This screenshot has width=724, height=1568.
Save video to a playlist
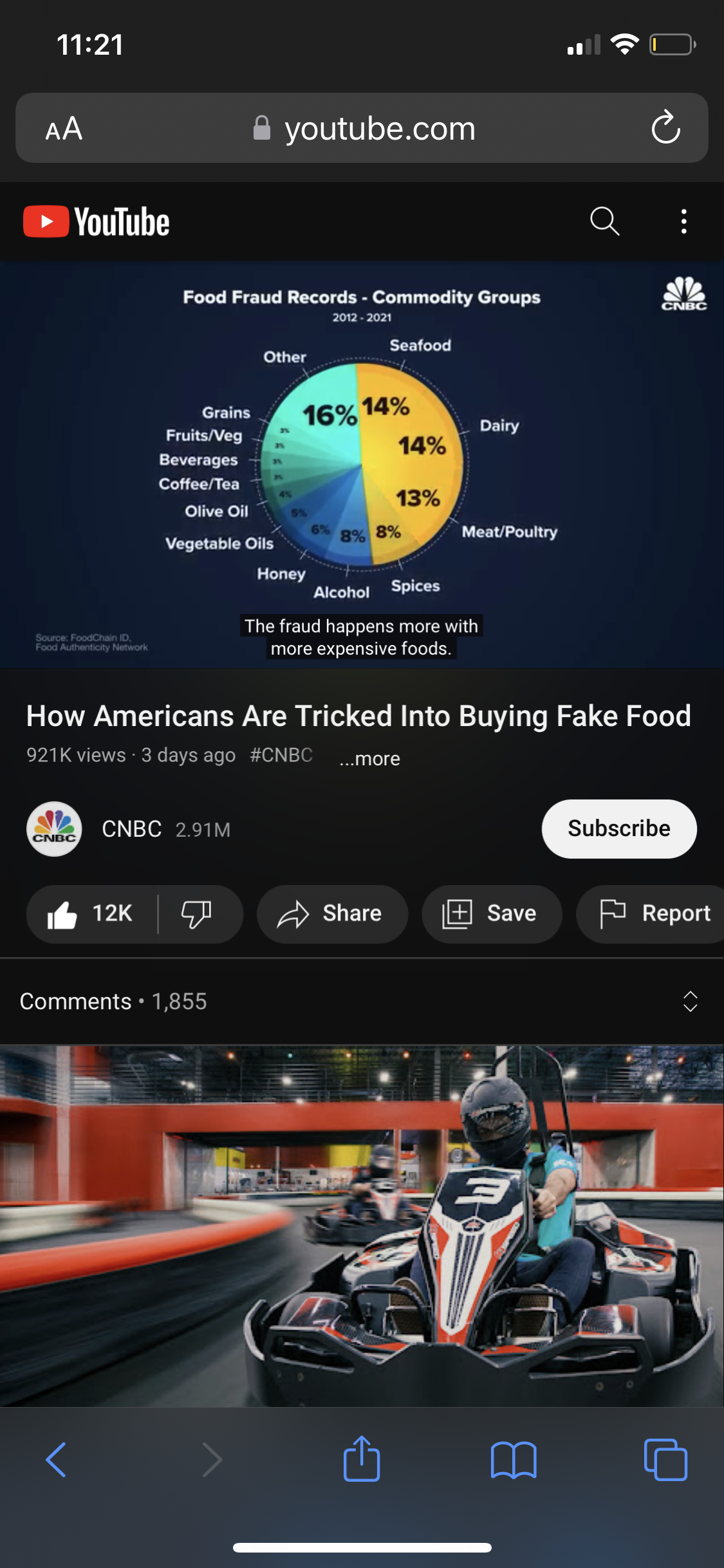click(x=491, y=913)
